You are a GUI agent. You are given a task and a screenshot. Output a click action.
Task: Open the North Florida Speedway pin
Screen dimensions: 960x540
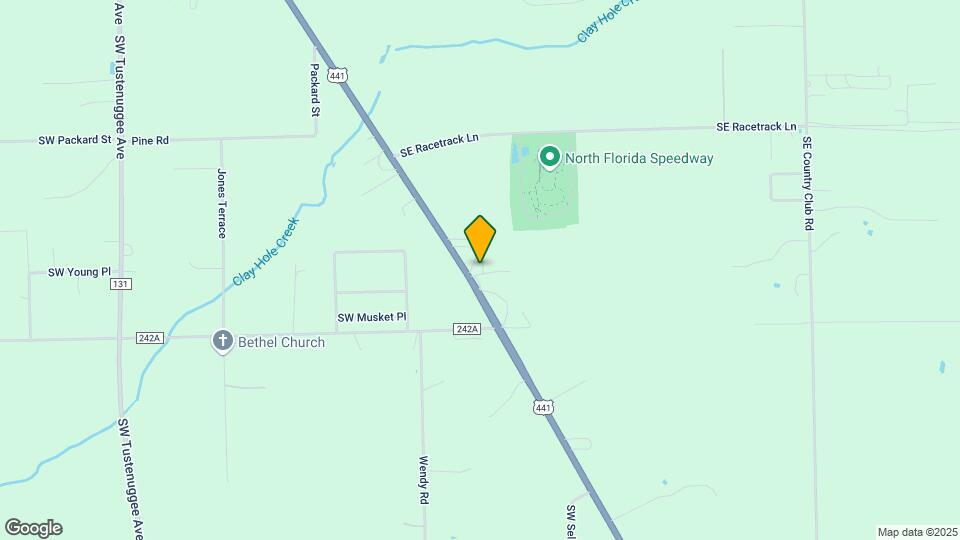549,157
